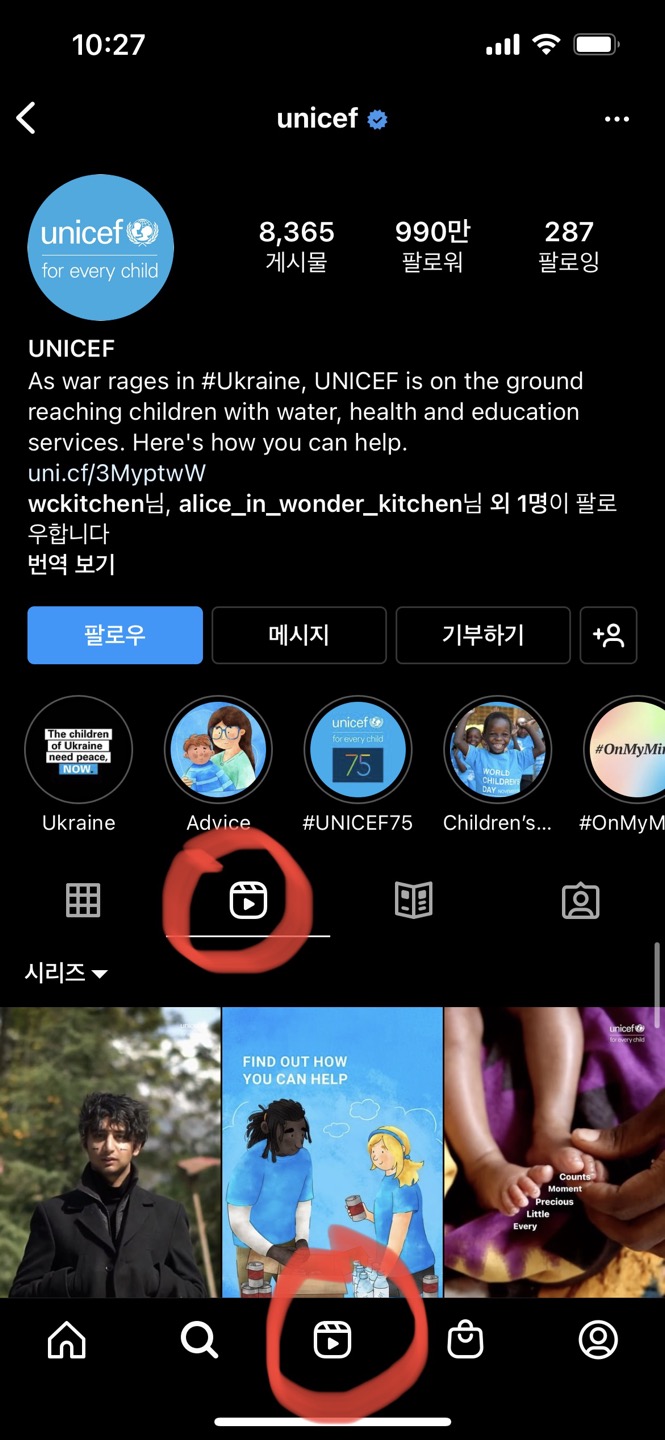Go back using the top-left arrow

click(x=27, y=118)
